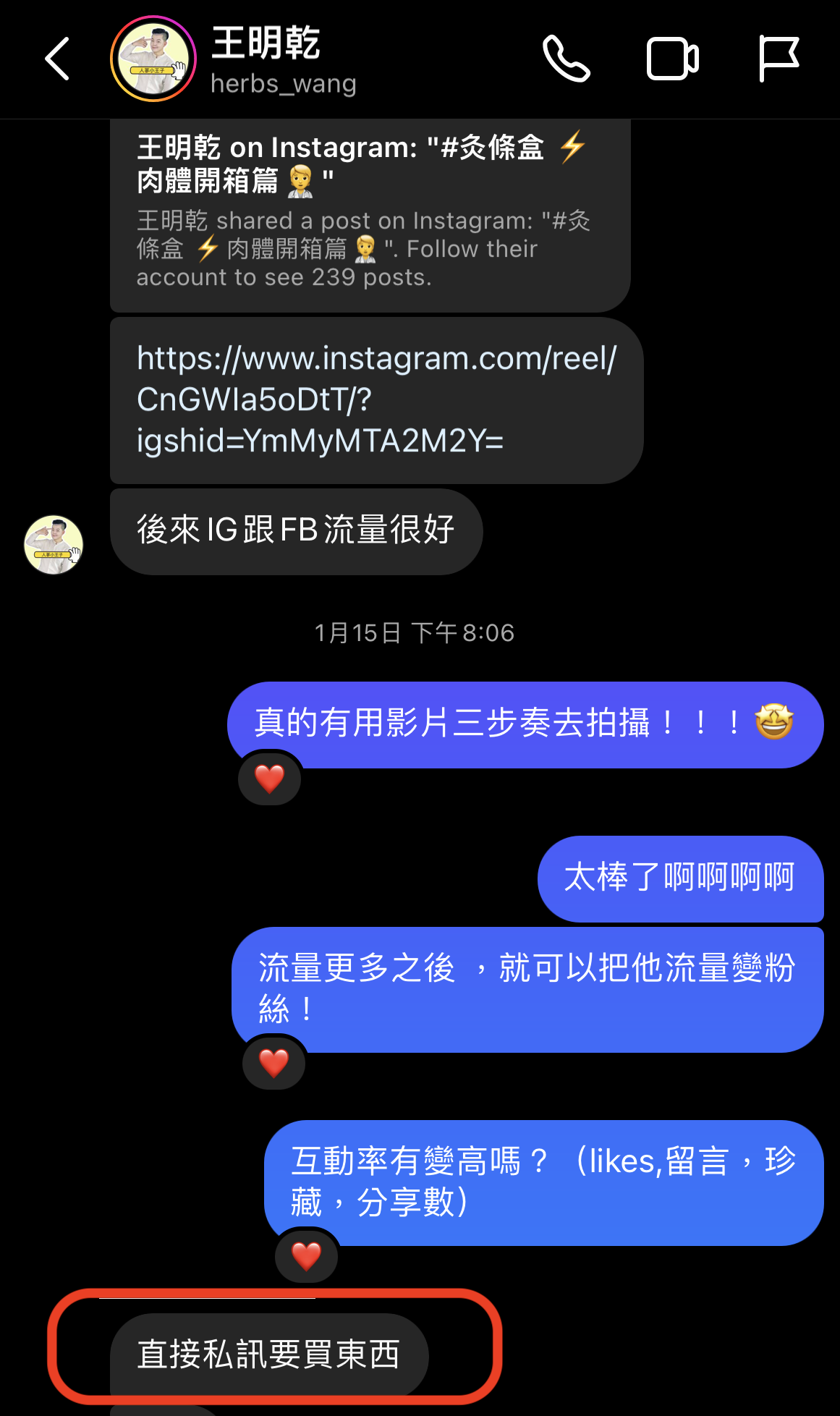View heart reaction under 互動率有變高嗎 message
Screen dimensions: 840x1416
click(306, 1256)
